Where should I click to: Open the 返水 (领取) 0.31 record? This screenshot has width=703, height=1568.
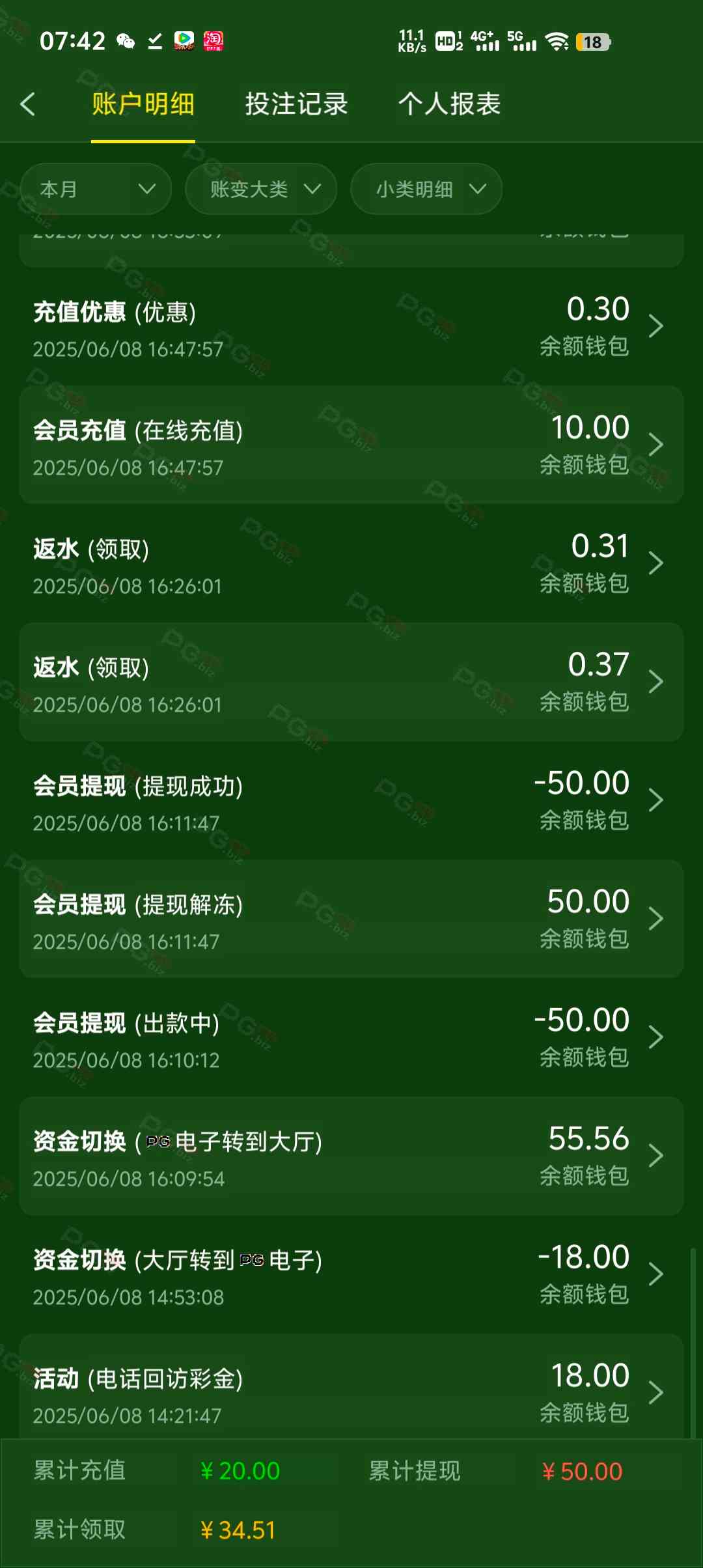[351, 564]
